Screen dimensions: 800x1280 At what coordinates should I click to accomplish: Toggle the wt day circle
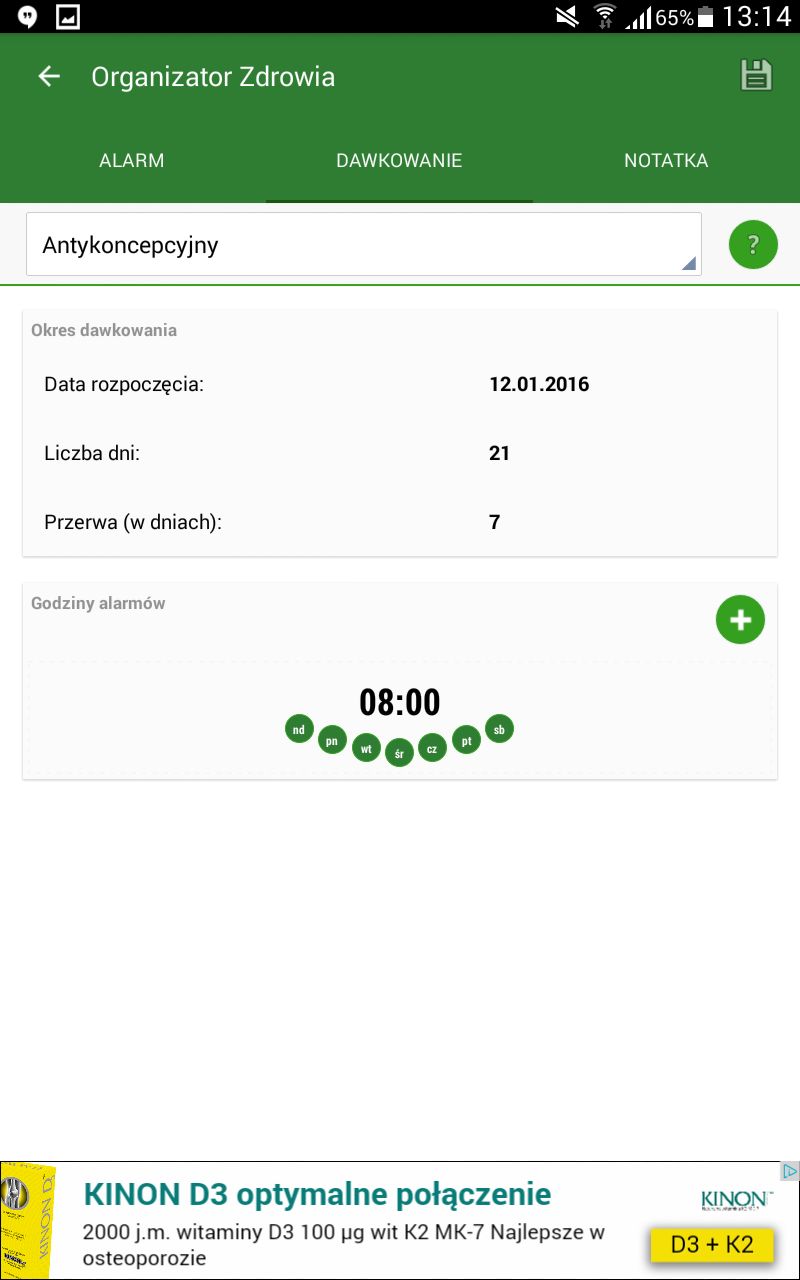pos(366,748)
